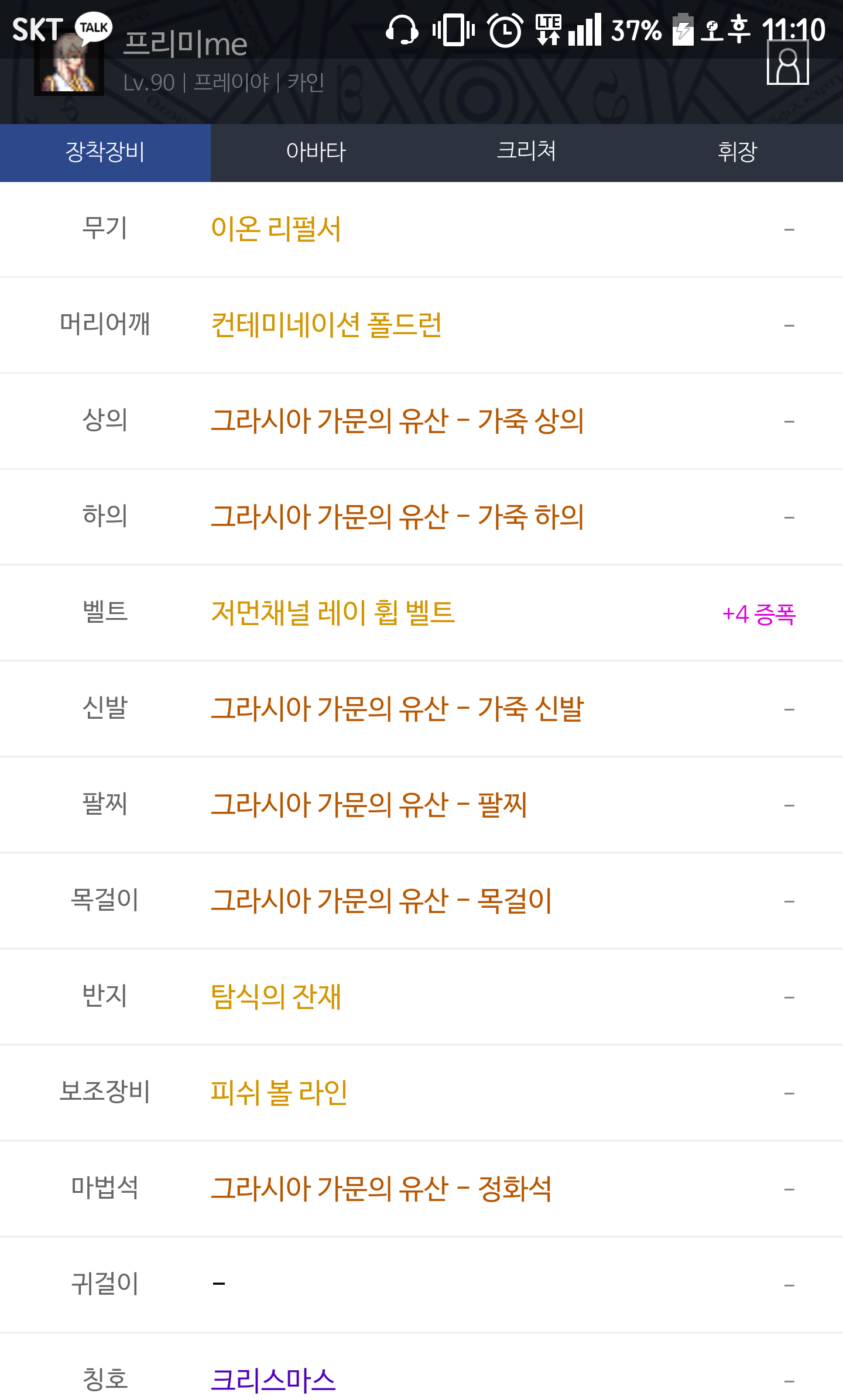This screenshot has height=1400, width=843.
Task: Open the ring item 탐식의 잔재
Action: tap(276, 997)
